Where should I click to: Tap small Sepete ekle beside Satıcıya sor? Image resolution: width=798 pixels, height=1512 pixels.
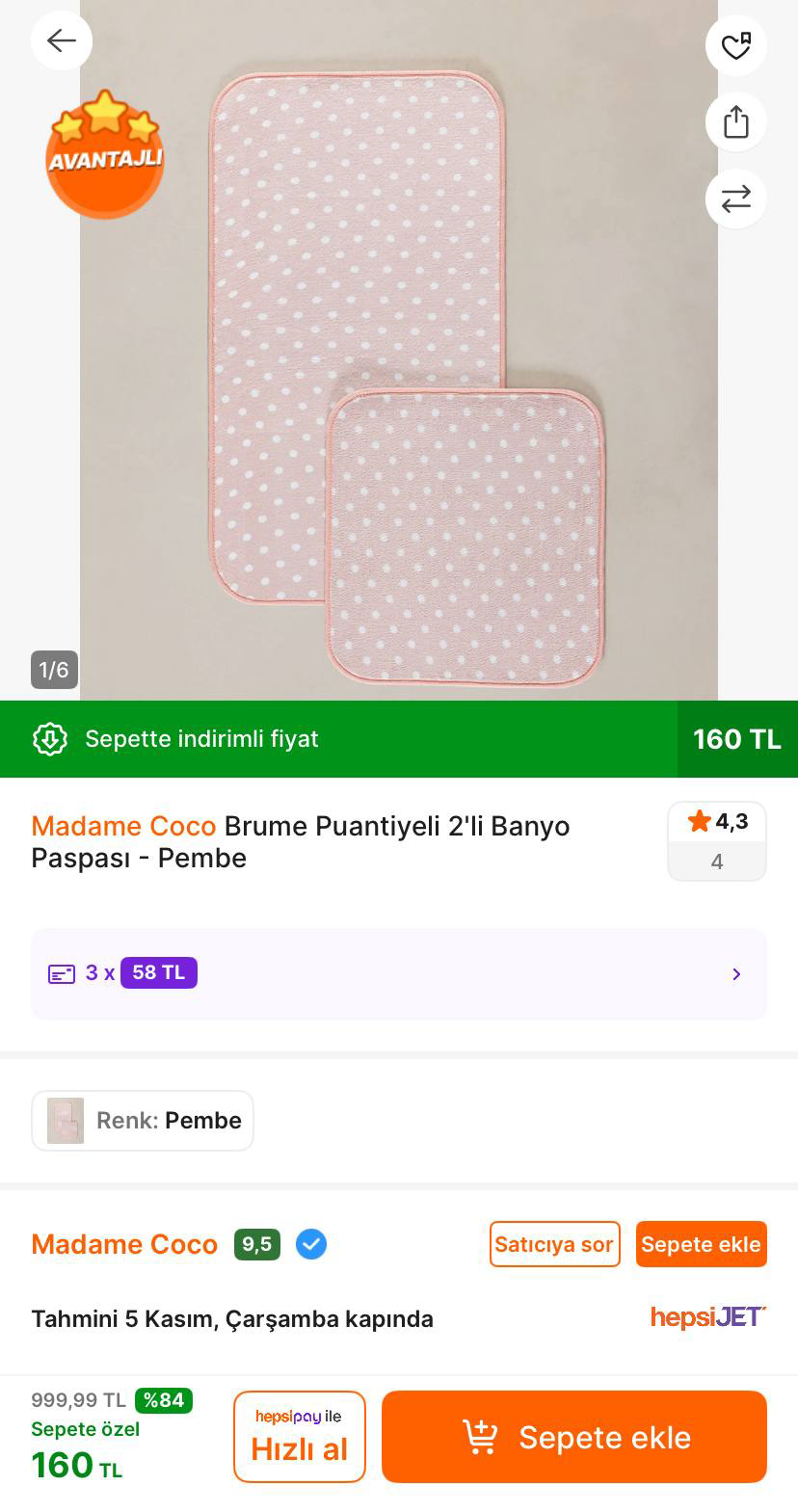click(701, 1244)
